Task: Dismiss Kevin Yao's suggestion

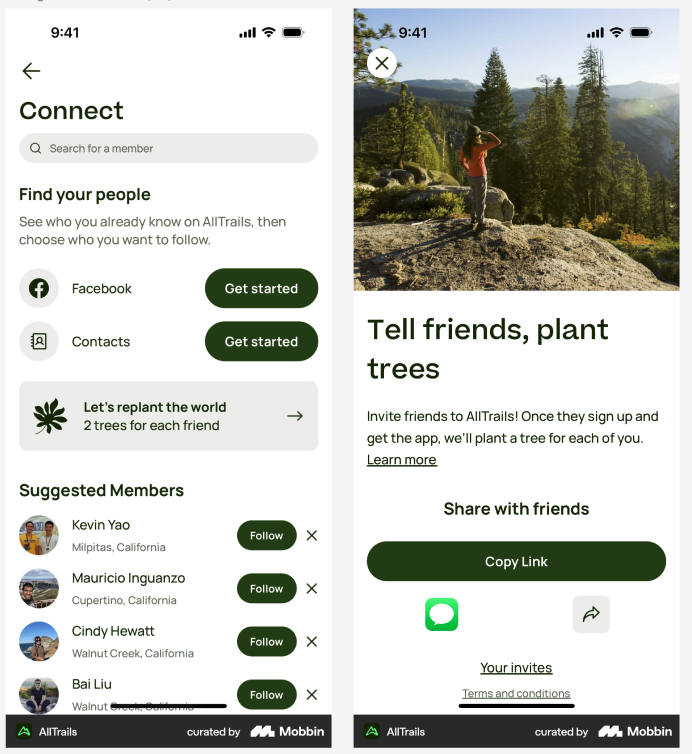Action: (x=312, y=536)
